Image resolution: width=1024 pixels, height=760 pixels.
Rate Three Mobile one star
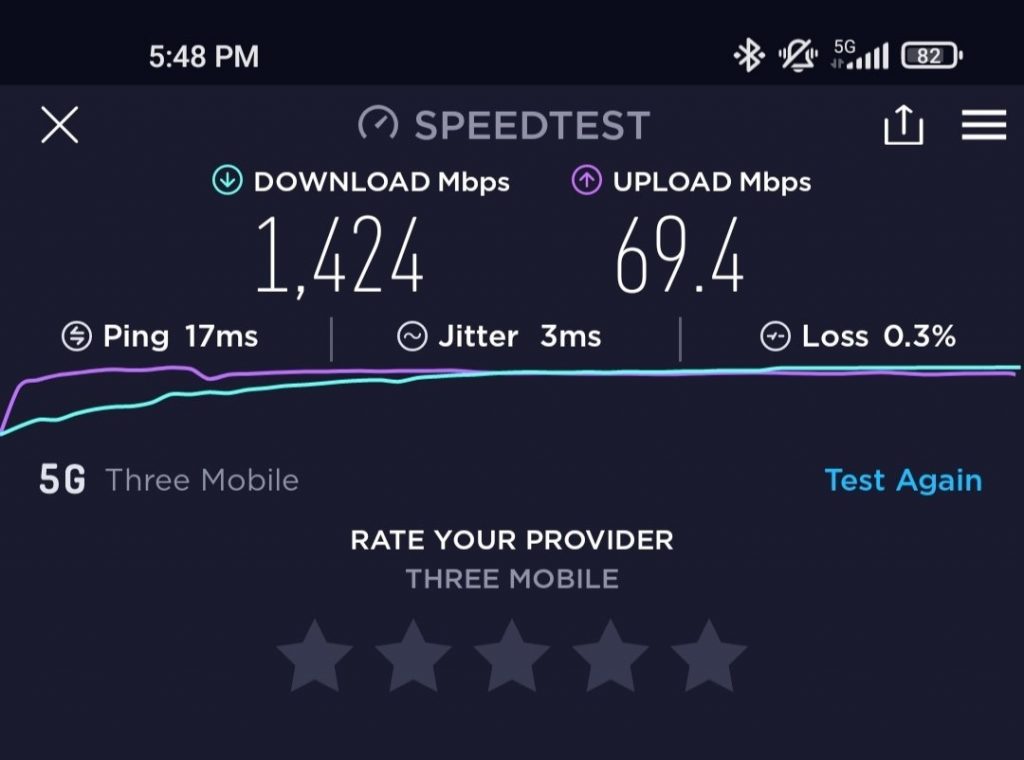point(314,657)
